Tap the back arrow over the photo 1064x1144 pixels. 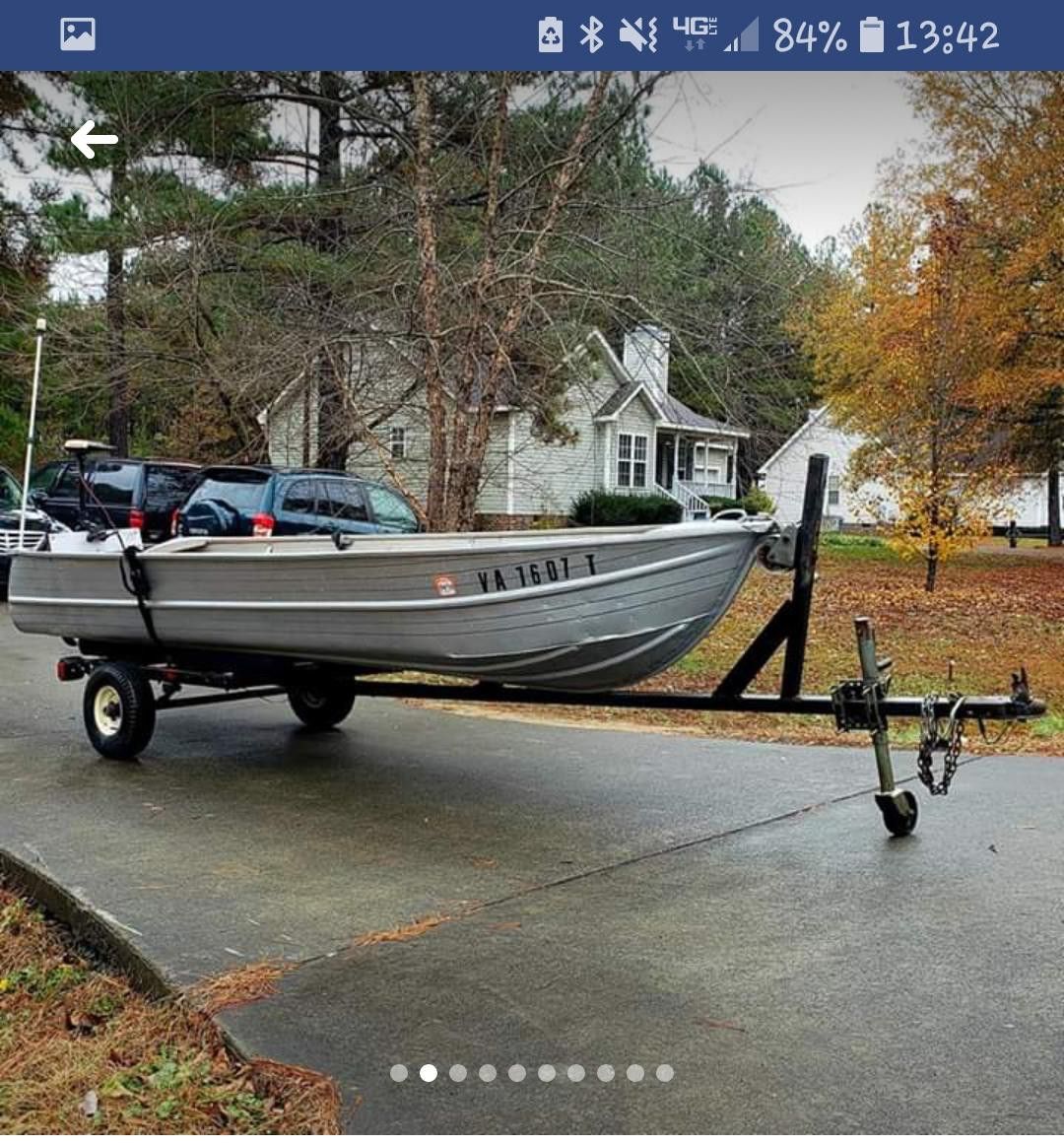point(96,140)
